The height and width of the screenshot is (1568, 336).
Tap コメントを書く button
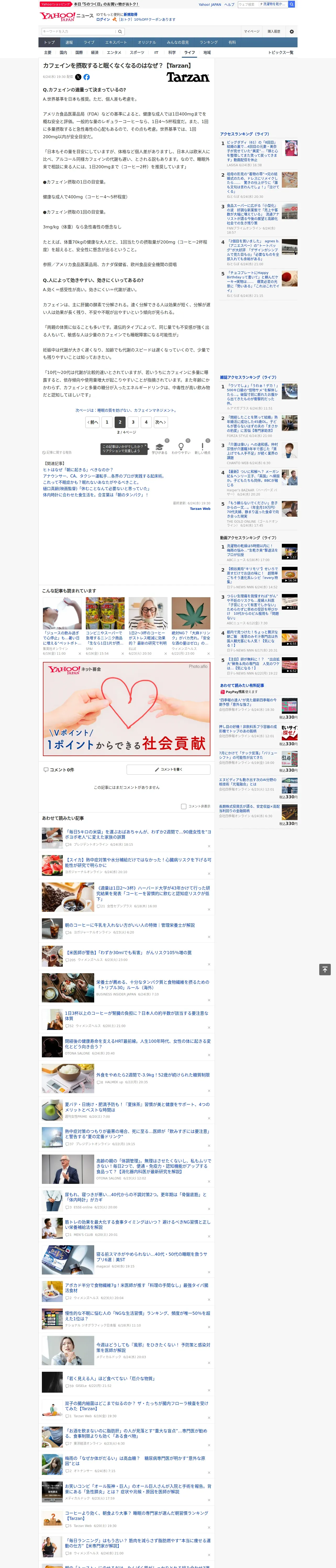pyautogui.click(x=168, y=769)
